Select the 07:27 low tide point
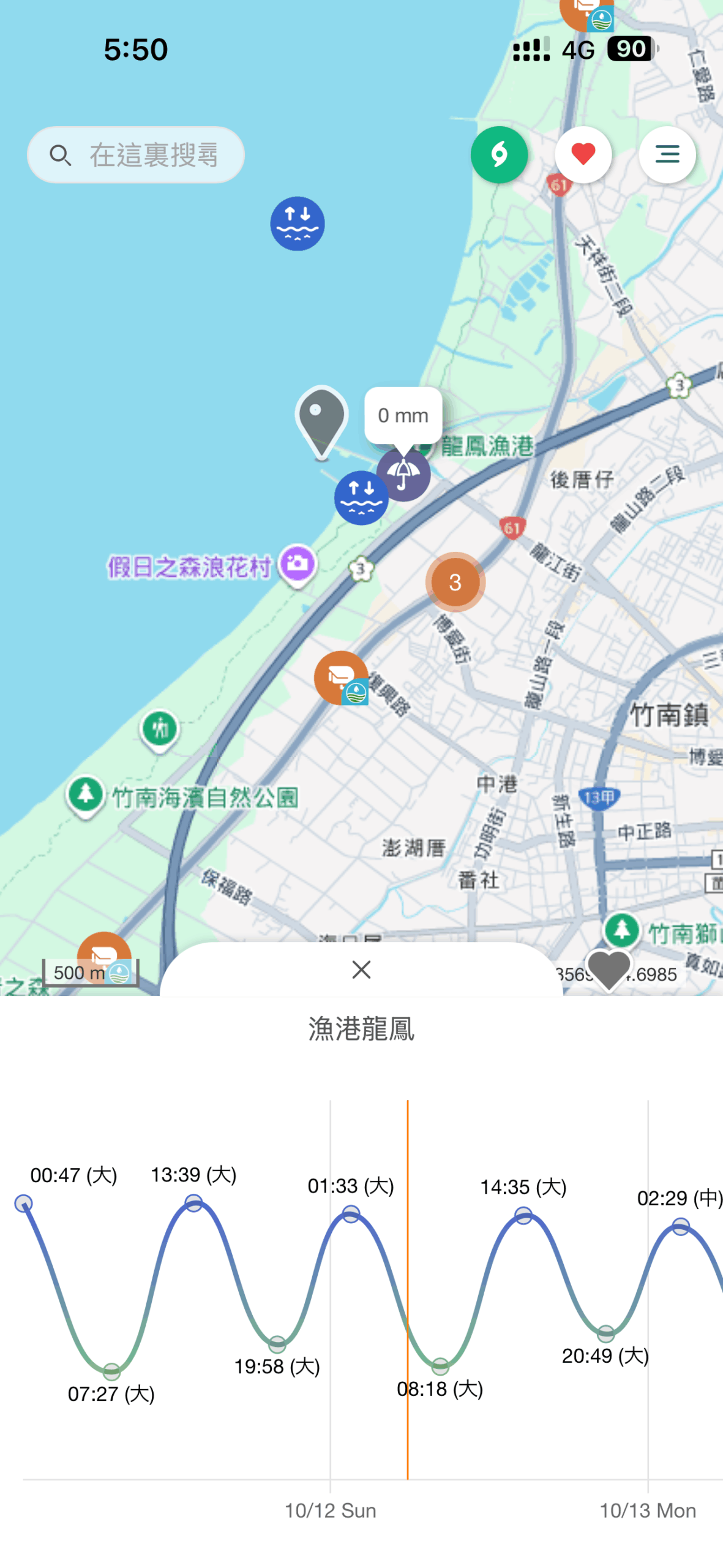This screenshot has width=723, height=1568. [111, 1371]
